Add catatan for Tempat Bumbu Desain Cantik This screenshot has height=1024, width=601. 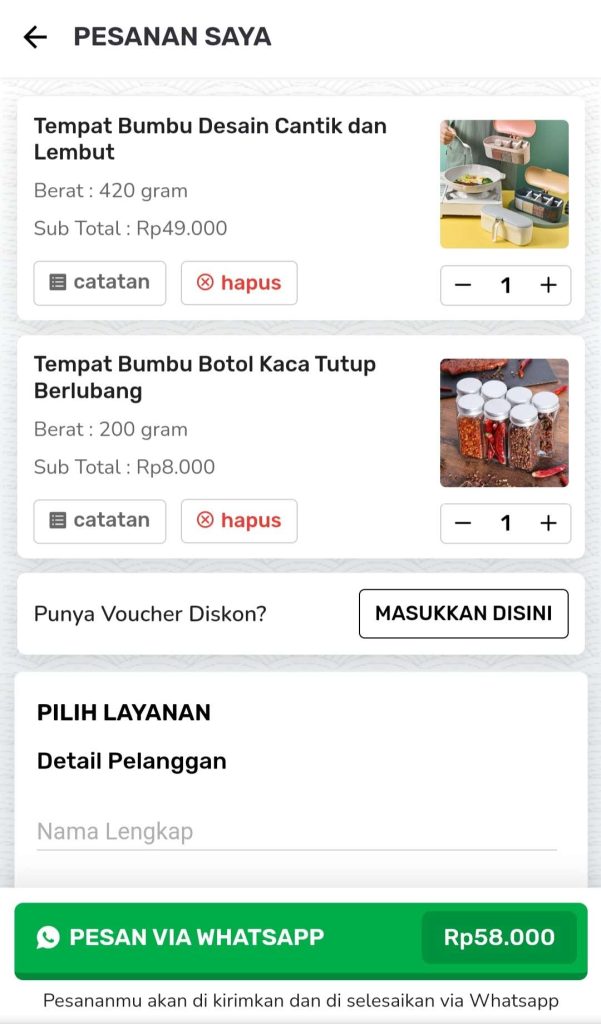click(x=100, y=283)
